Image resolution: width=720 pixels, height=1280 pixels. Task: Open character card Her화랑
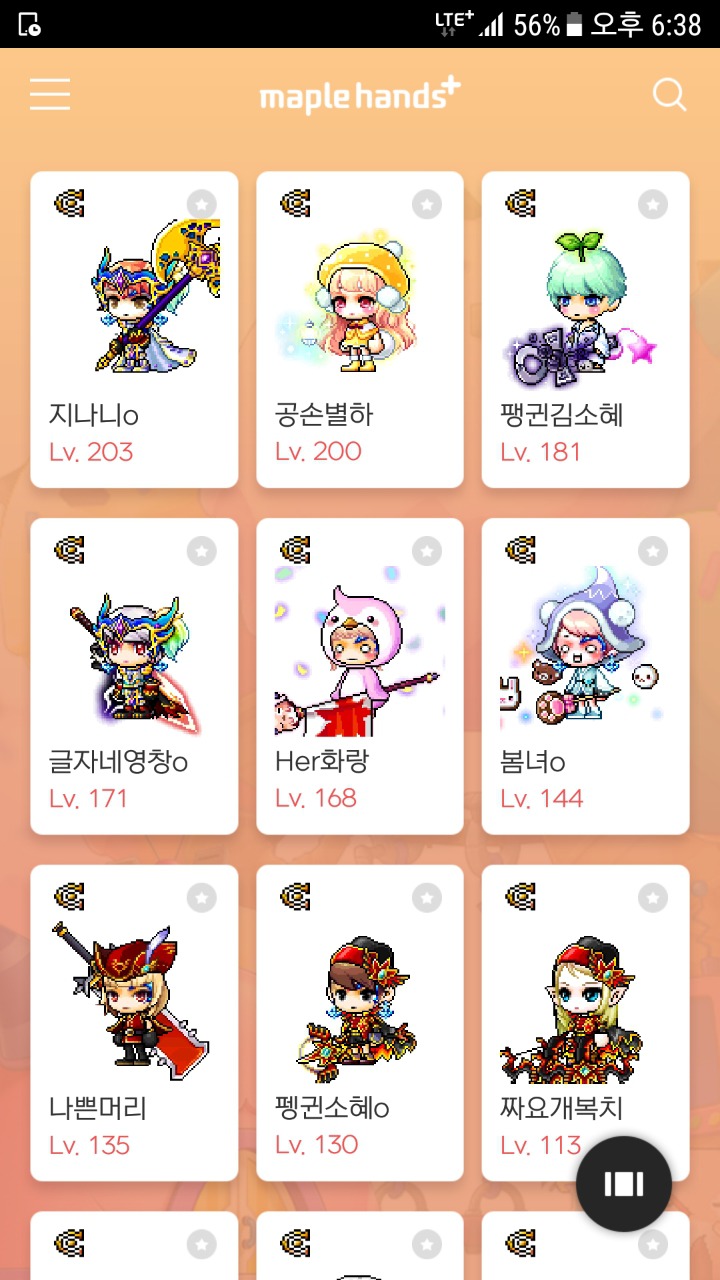pos(360,677)
